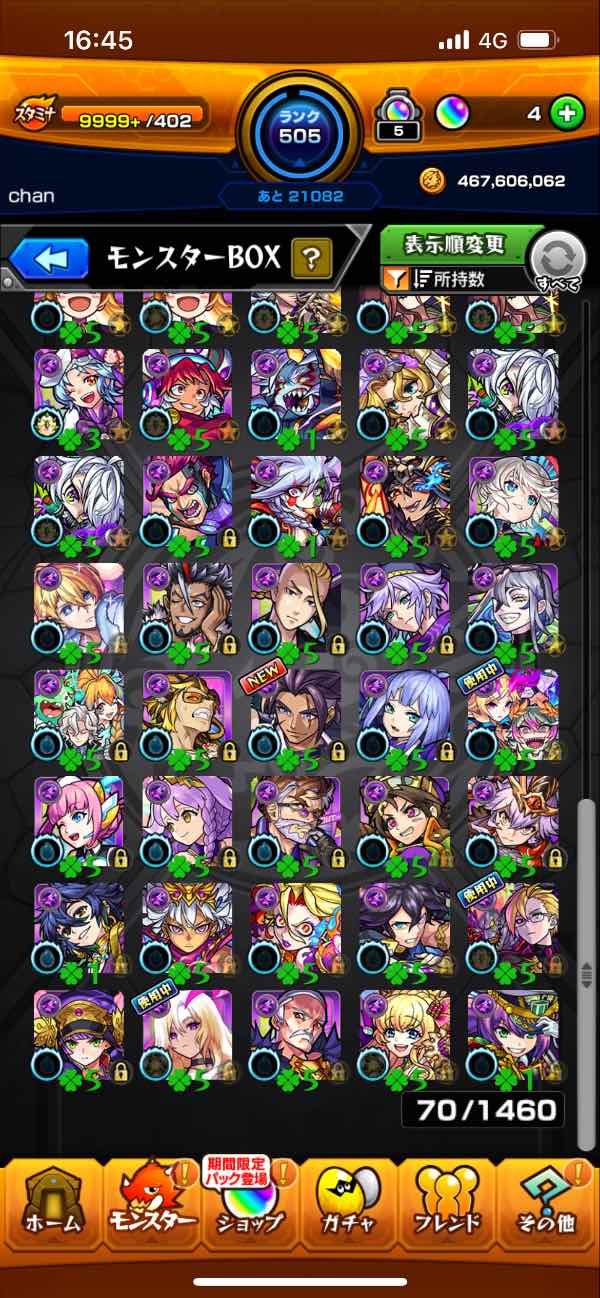This screenshot has width=600, height=1298.
Task: Select the monster marked NEW
Action: (x=295, y=716)
